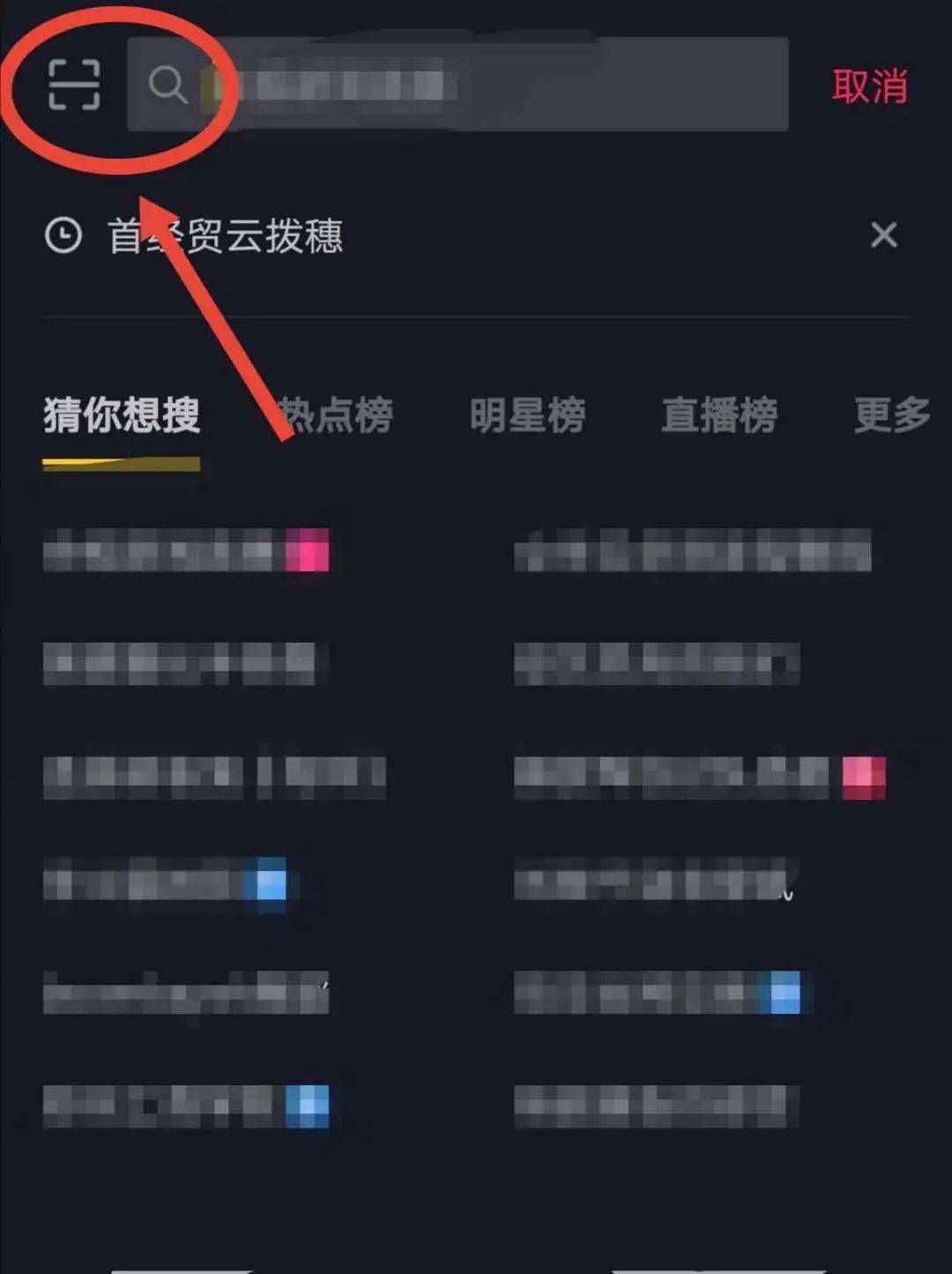
Task: Switch to the 明星榜 tab
Action: tap(527, 415)
